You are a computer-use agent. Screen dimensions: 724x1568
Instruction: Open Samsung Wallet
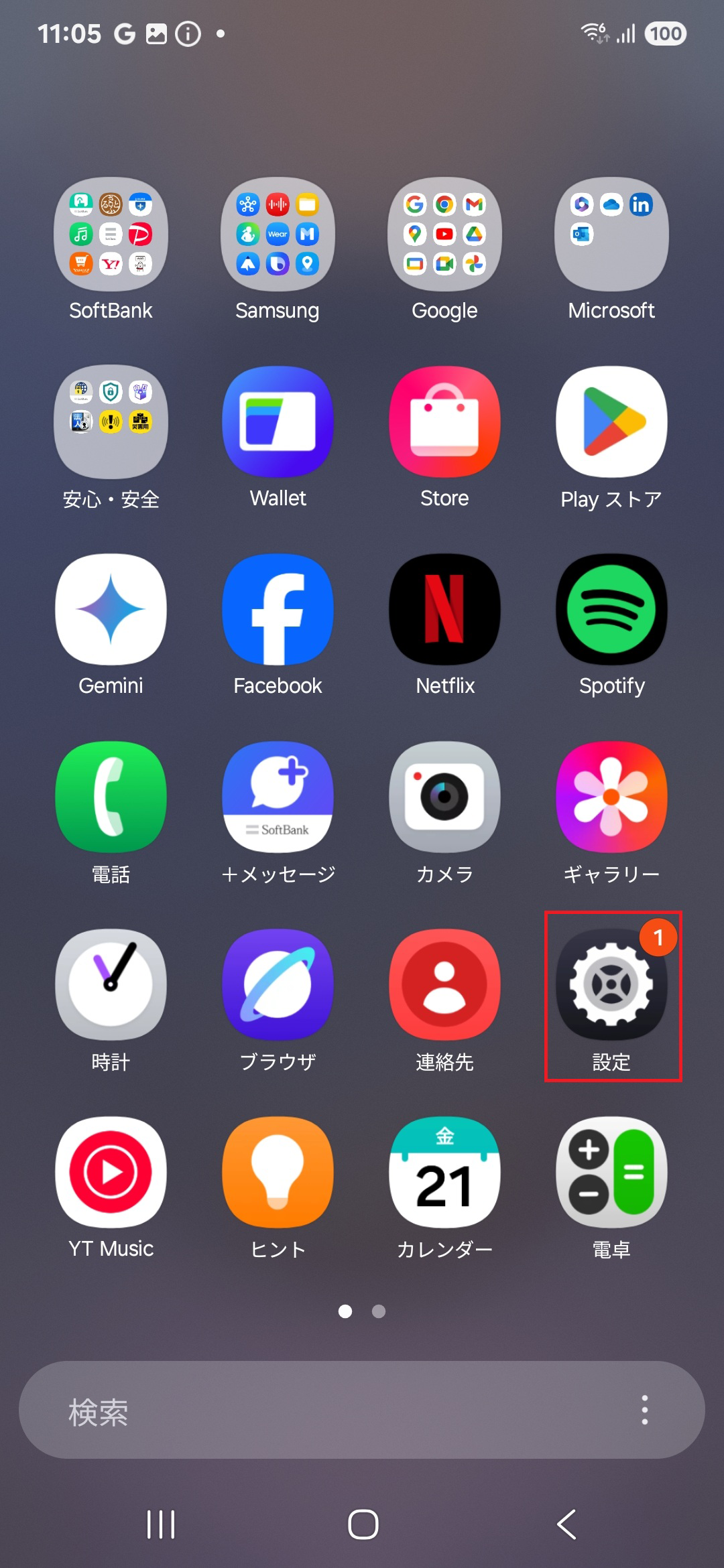tap(278, 422)
